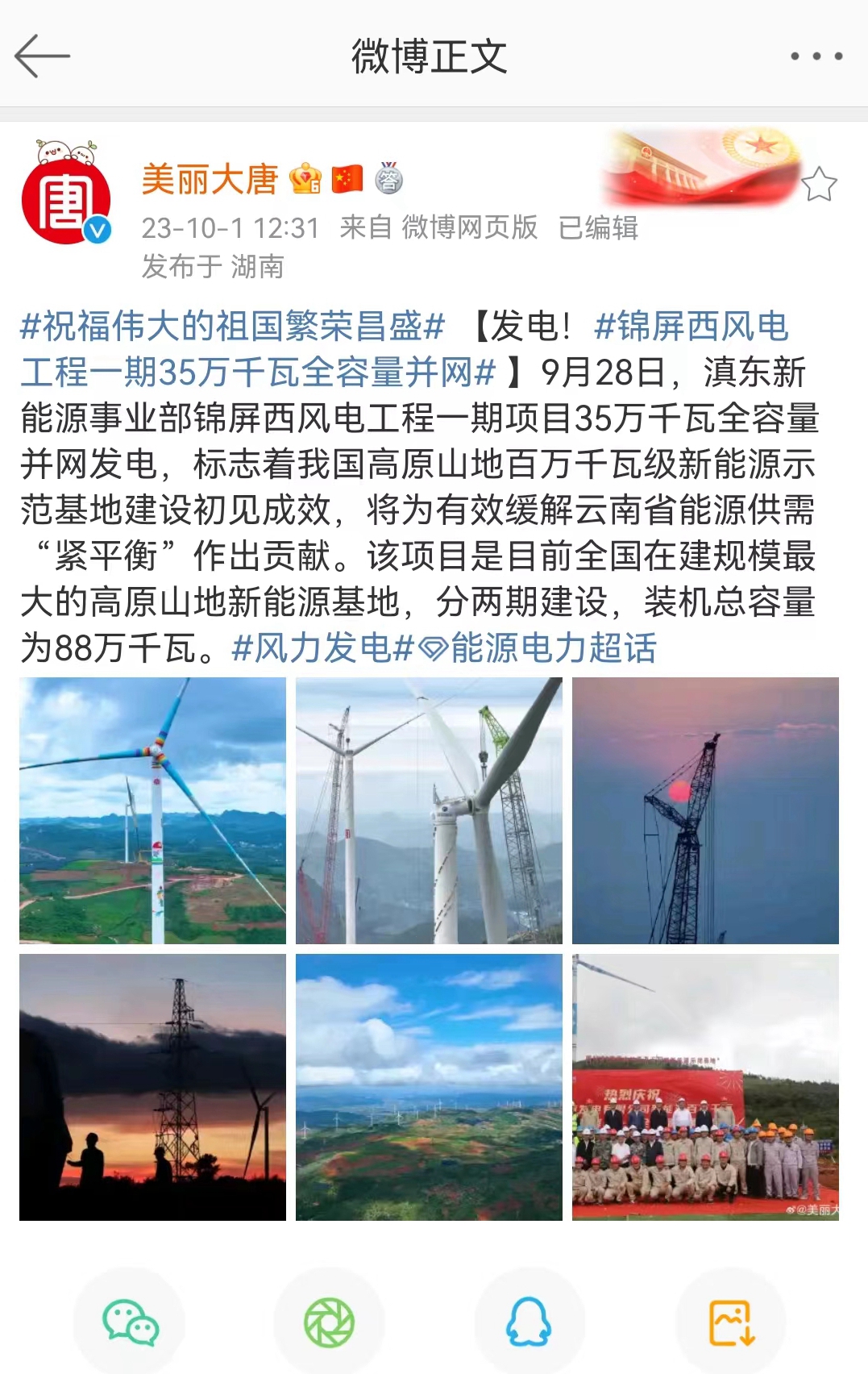View the turbine installation crane photo

tap(429, 810)
